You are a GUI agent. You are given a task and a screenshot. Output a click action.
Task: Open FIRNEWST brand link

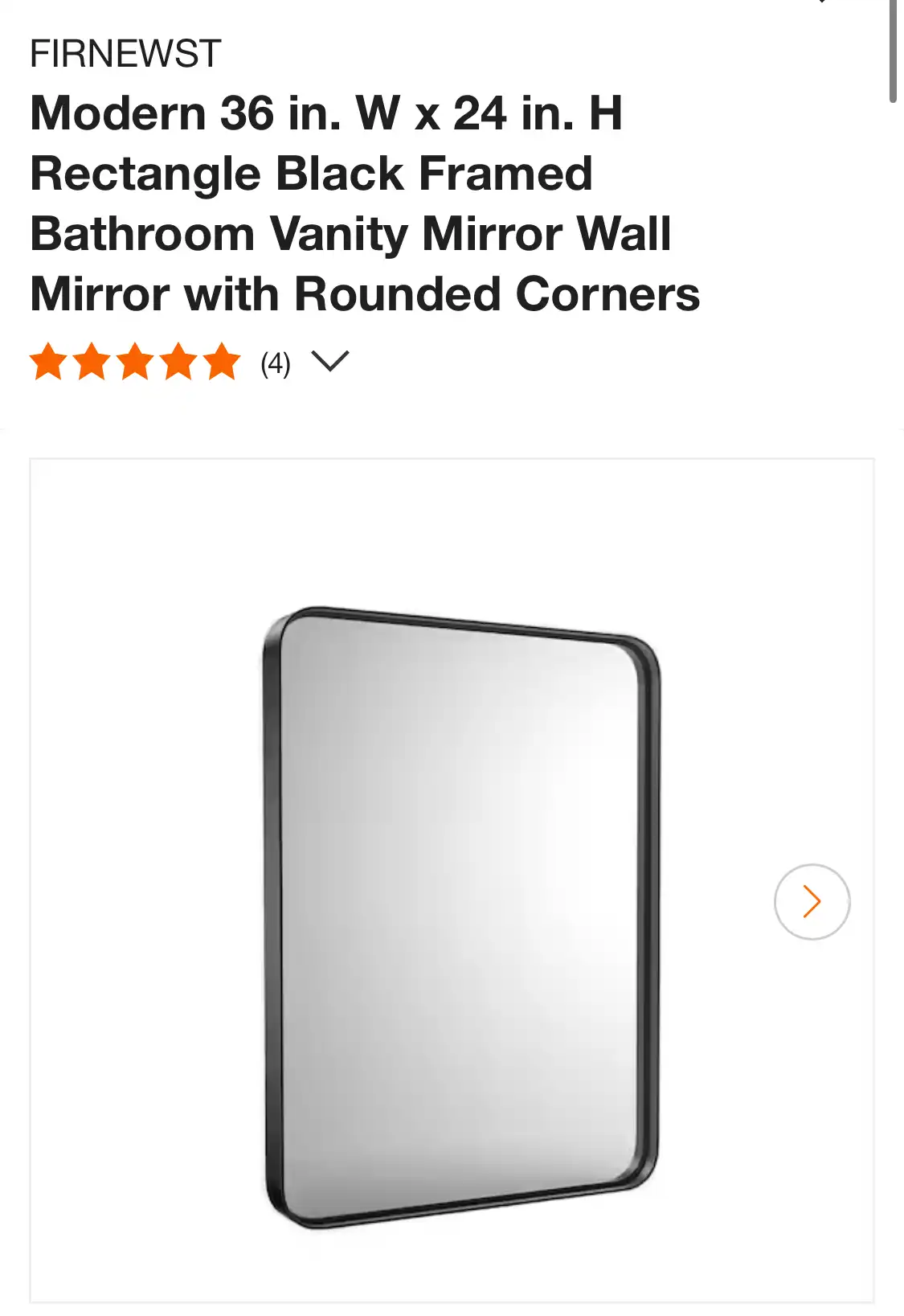click(125, 54)
